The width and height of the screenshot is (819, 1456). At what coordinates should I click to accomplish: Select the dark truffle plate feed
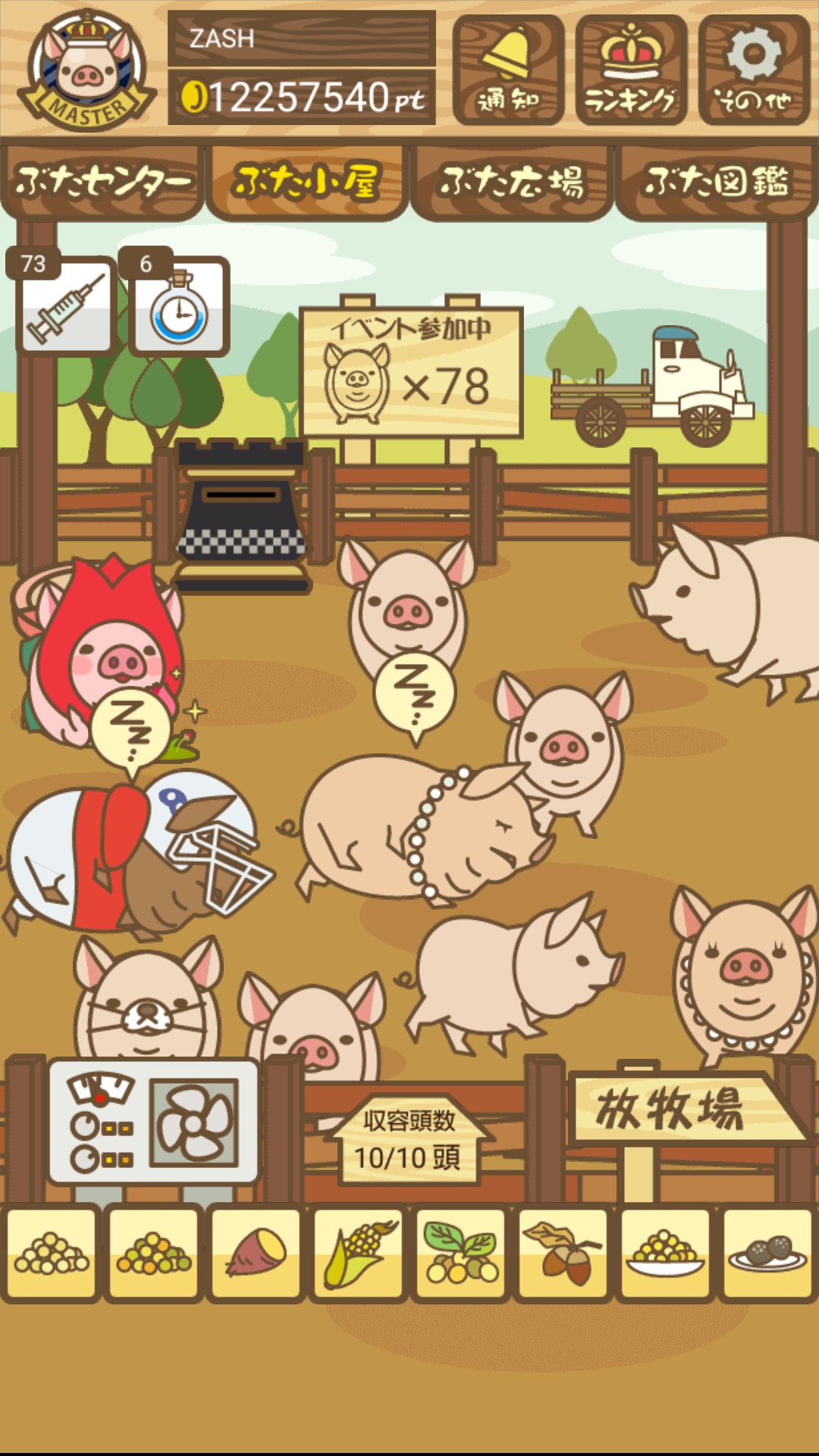pyautogui.click(x=767, y=1252)
